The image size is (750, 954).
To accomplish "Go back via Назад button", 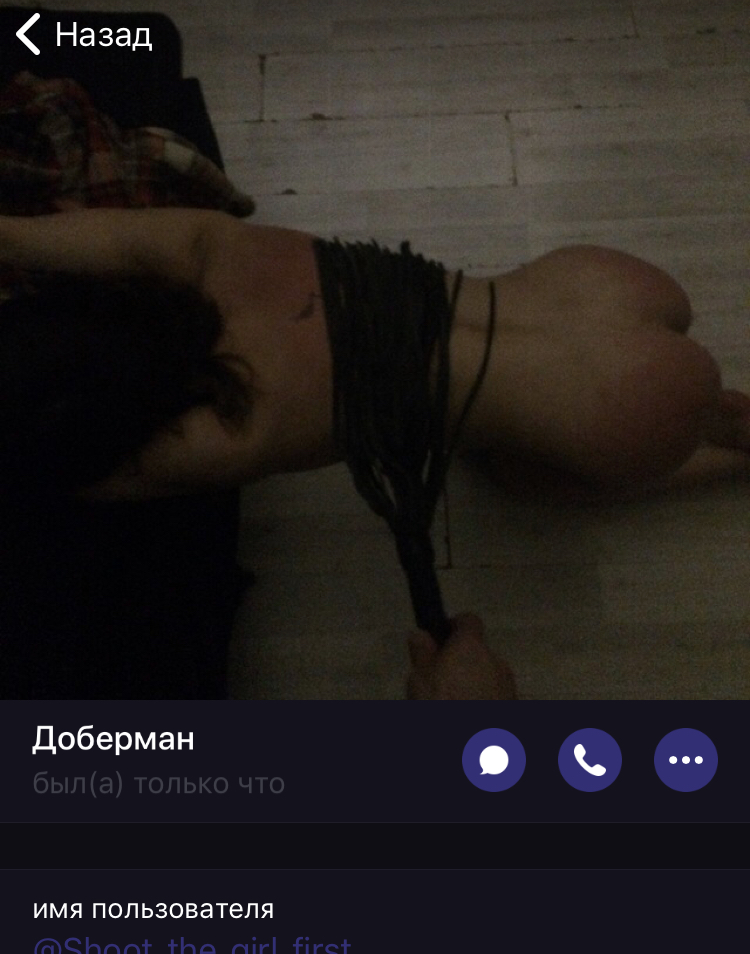I will click(85, 35).
